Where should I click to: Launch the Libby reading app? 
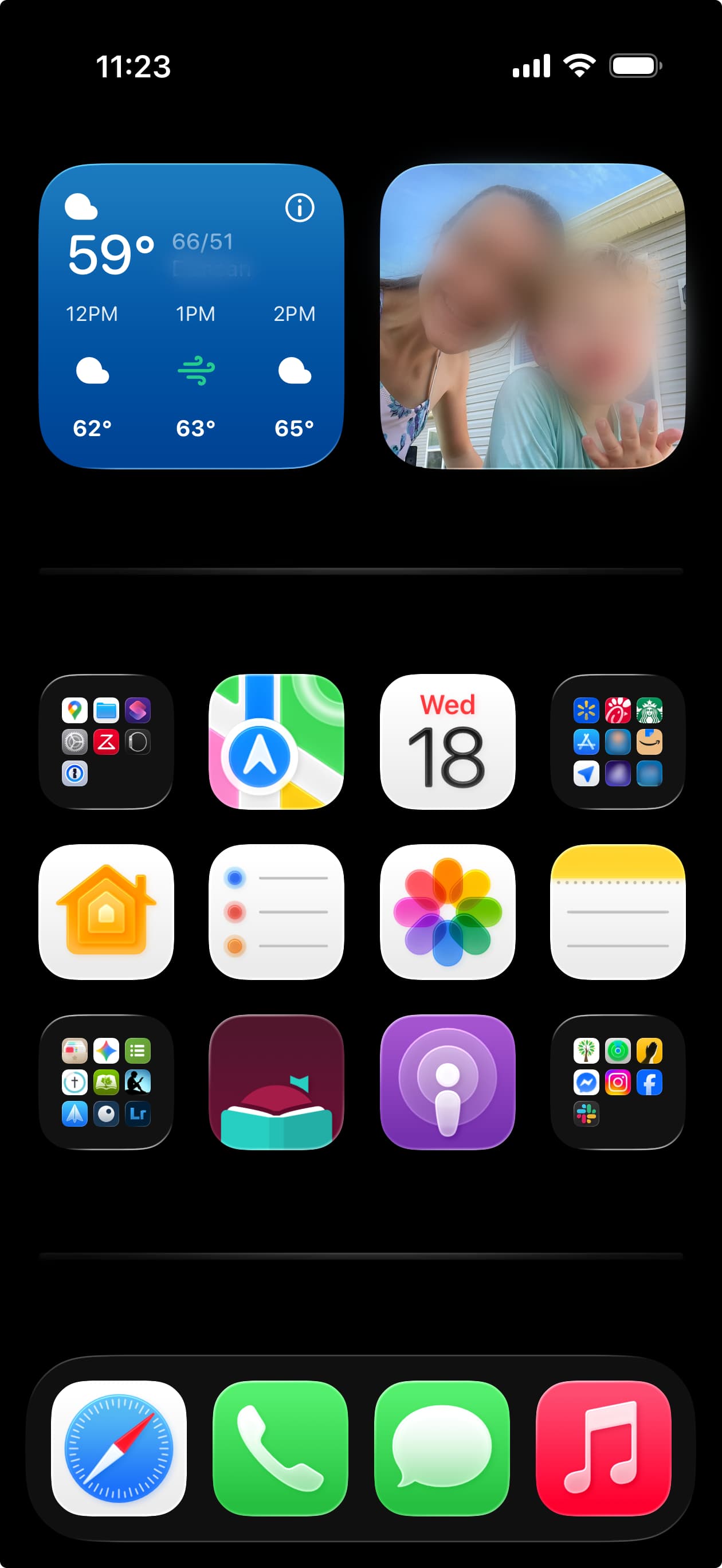(276, 1082)
